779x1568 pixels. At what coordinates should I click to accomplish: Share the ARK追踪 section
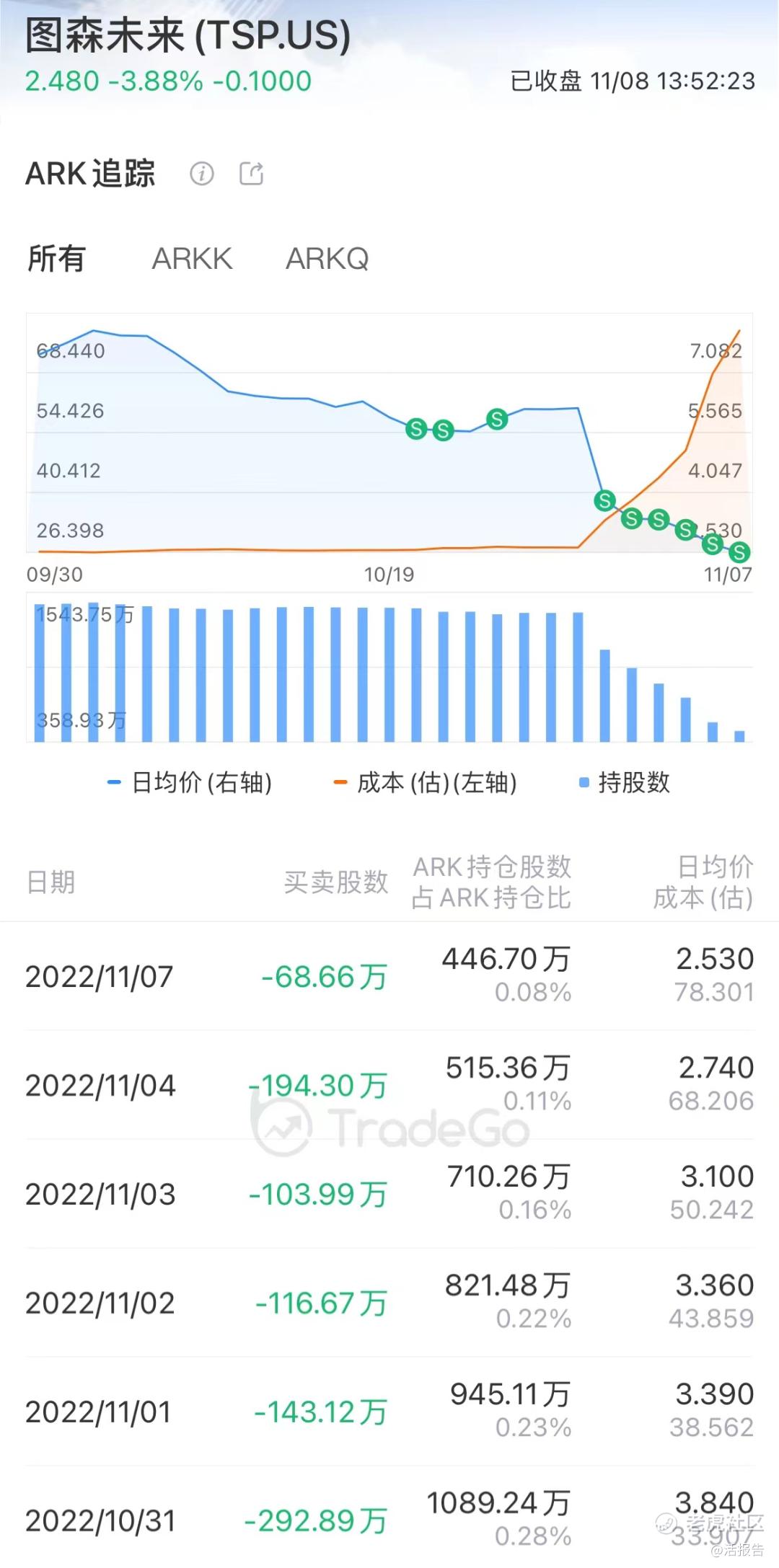tap(251, 173)
